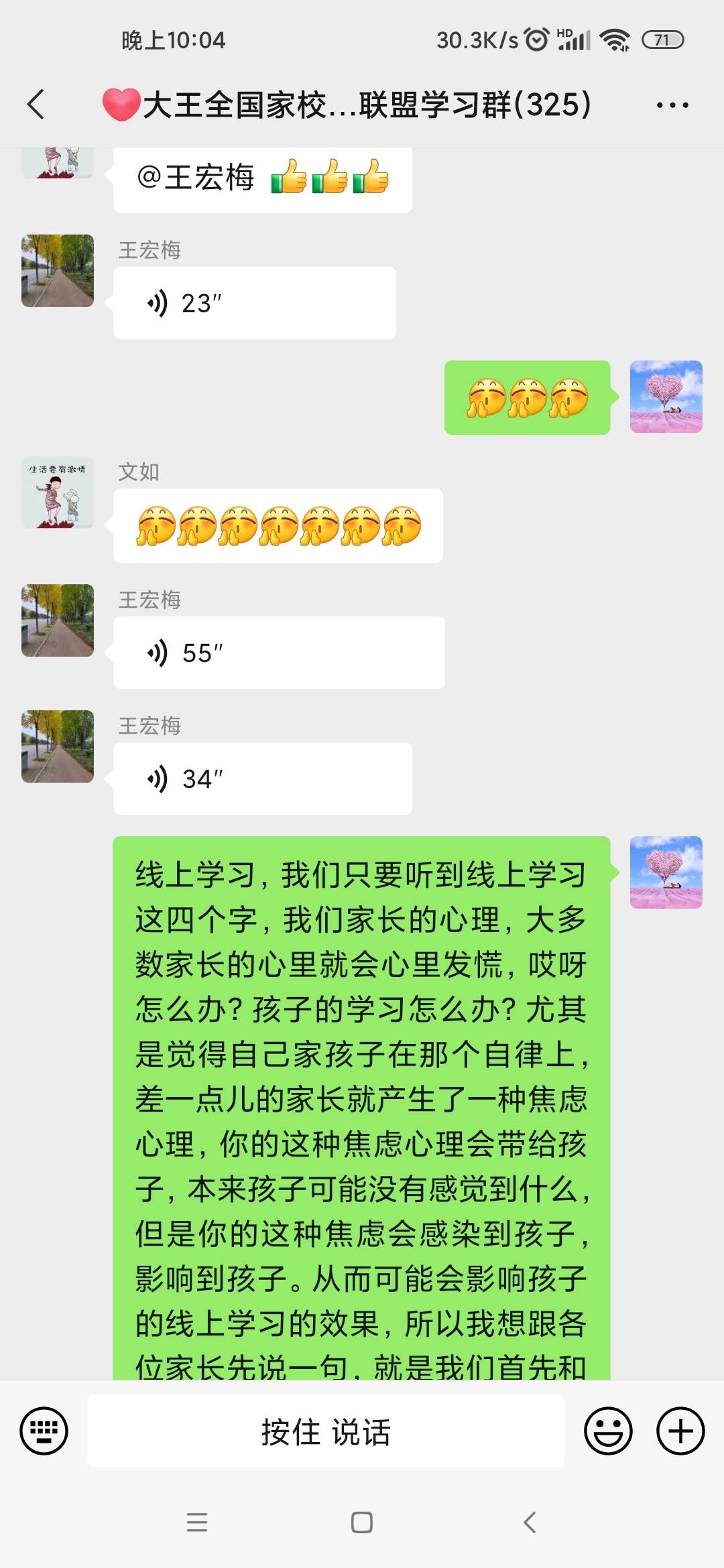Play 王宏梅's 55-second voice message
724x1568 pixels.
click(x=280, y=651)
